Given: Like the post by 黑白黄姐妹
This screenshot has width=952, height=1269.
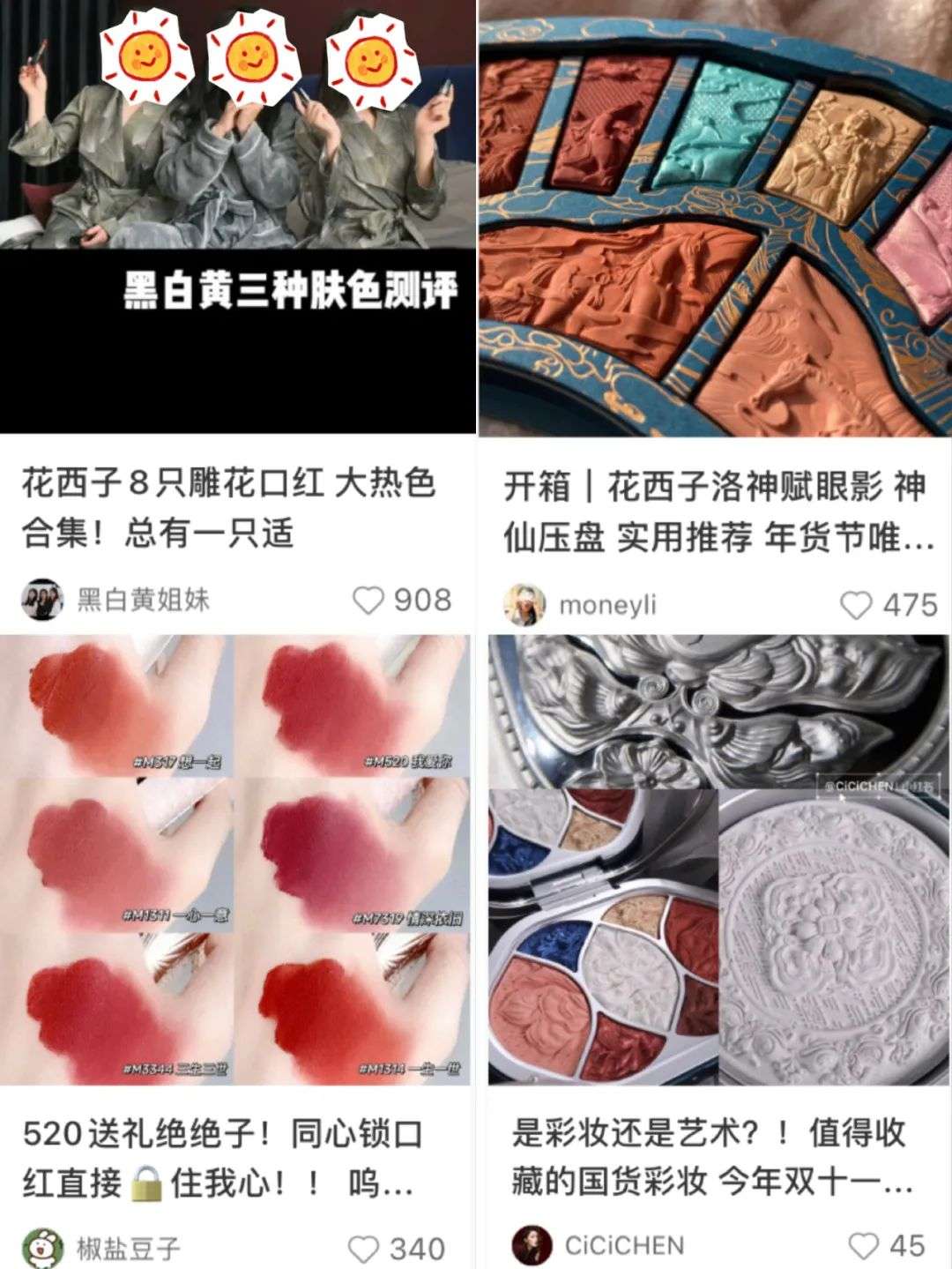Looking at the screenshot, I should point(368,601).
